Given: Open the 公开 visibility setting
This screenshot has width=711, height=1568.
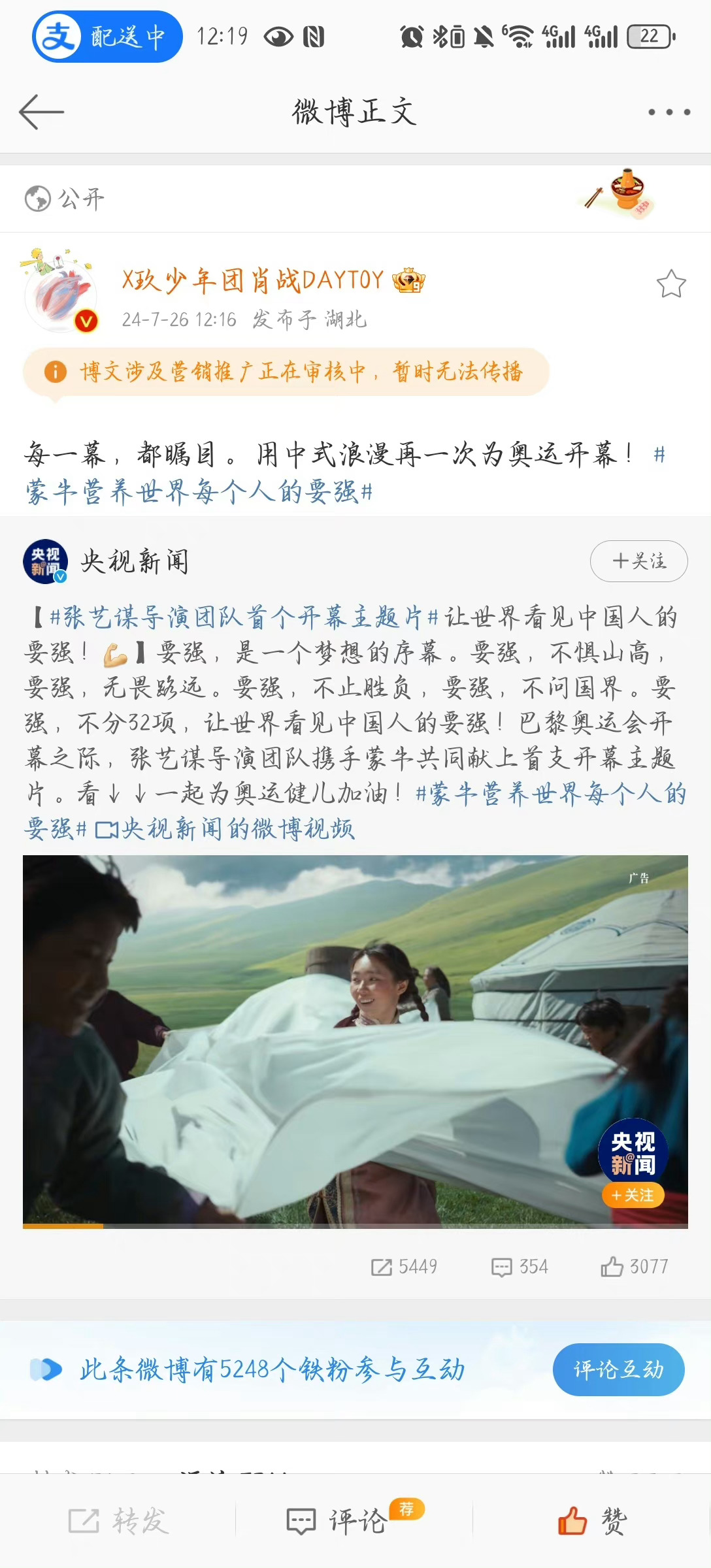Looking at the screenshot, I should coord(64,199).
